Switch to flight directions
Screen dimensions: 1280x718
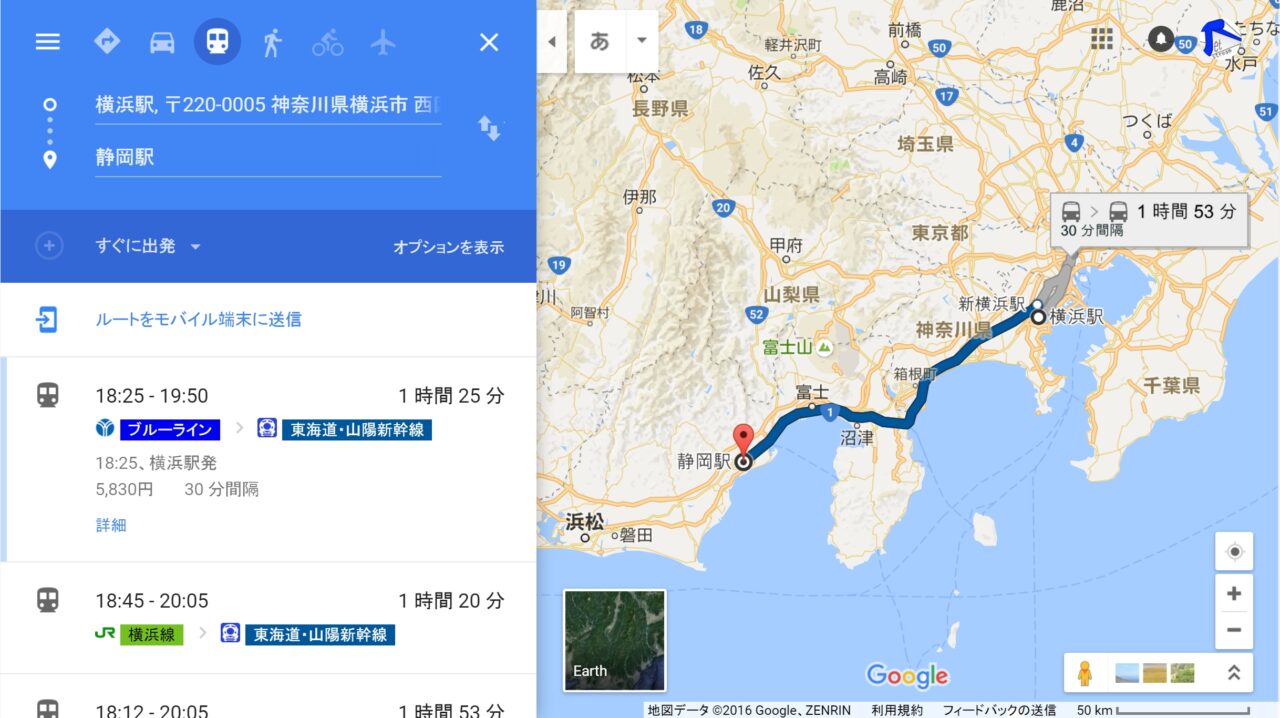point(382,42)
